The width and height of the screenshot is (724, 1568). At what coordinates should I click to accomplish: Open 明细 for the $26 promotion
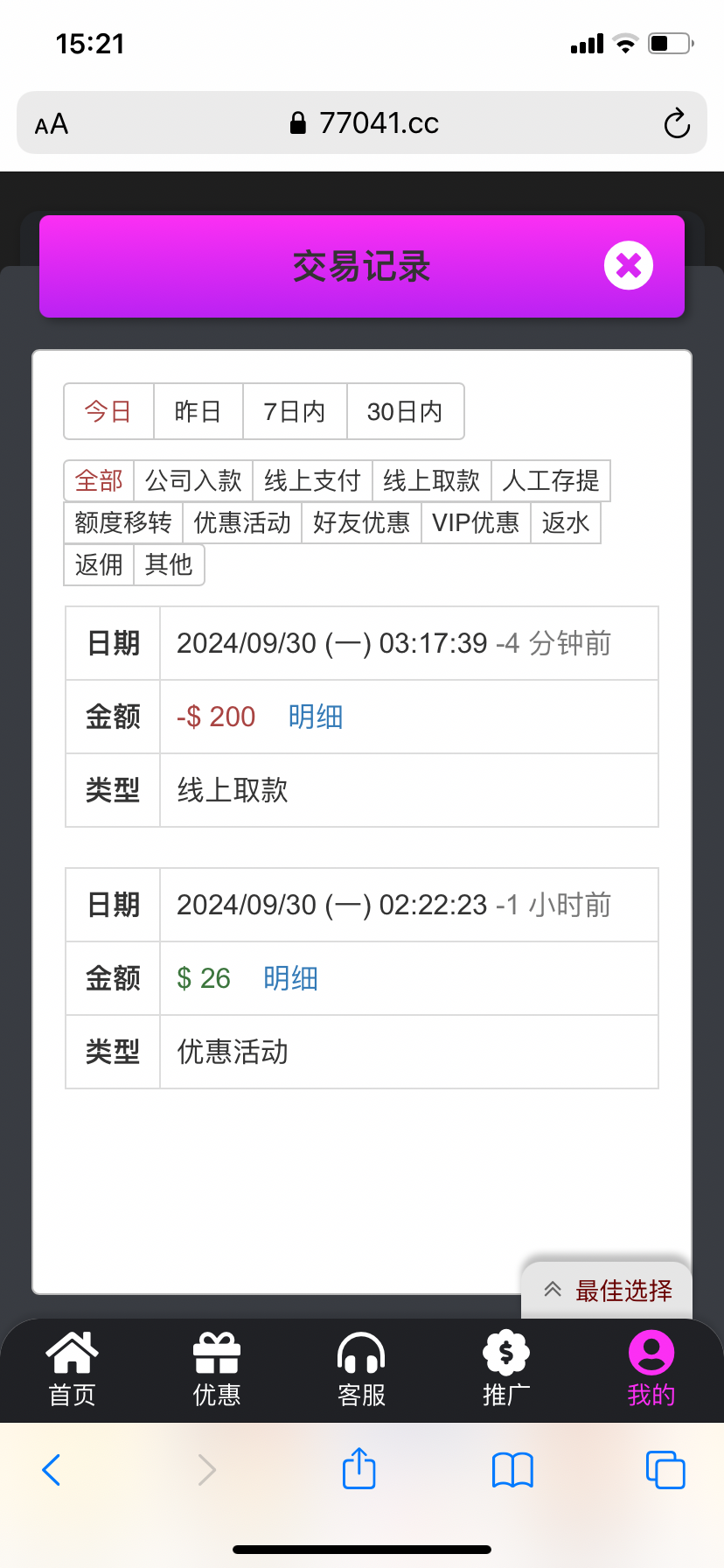click(x=290, y=978)
